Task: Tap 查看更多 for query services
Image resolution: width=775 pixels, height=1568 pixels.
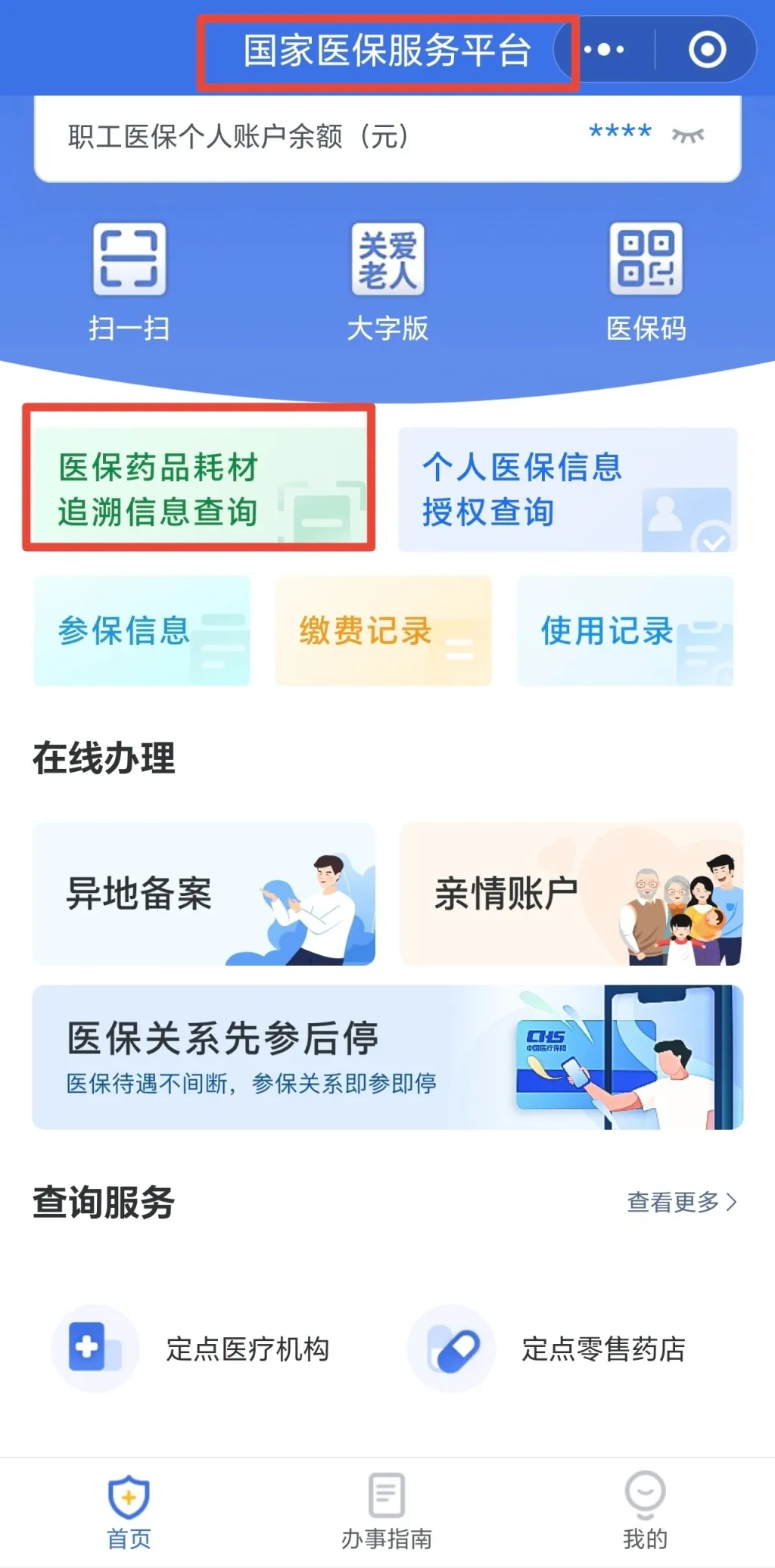Action: coord(681,1202)
